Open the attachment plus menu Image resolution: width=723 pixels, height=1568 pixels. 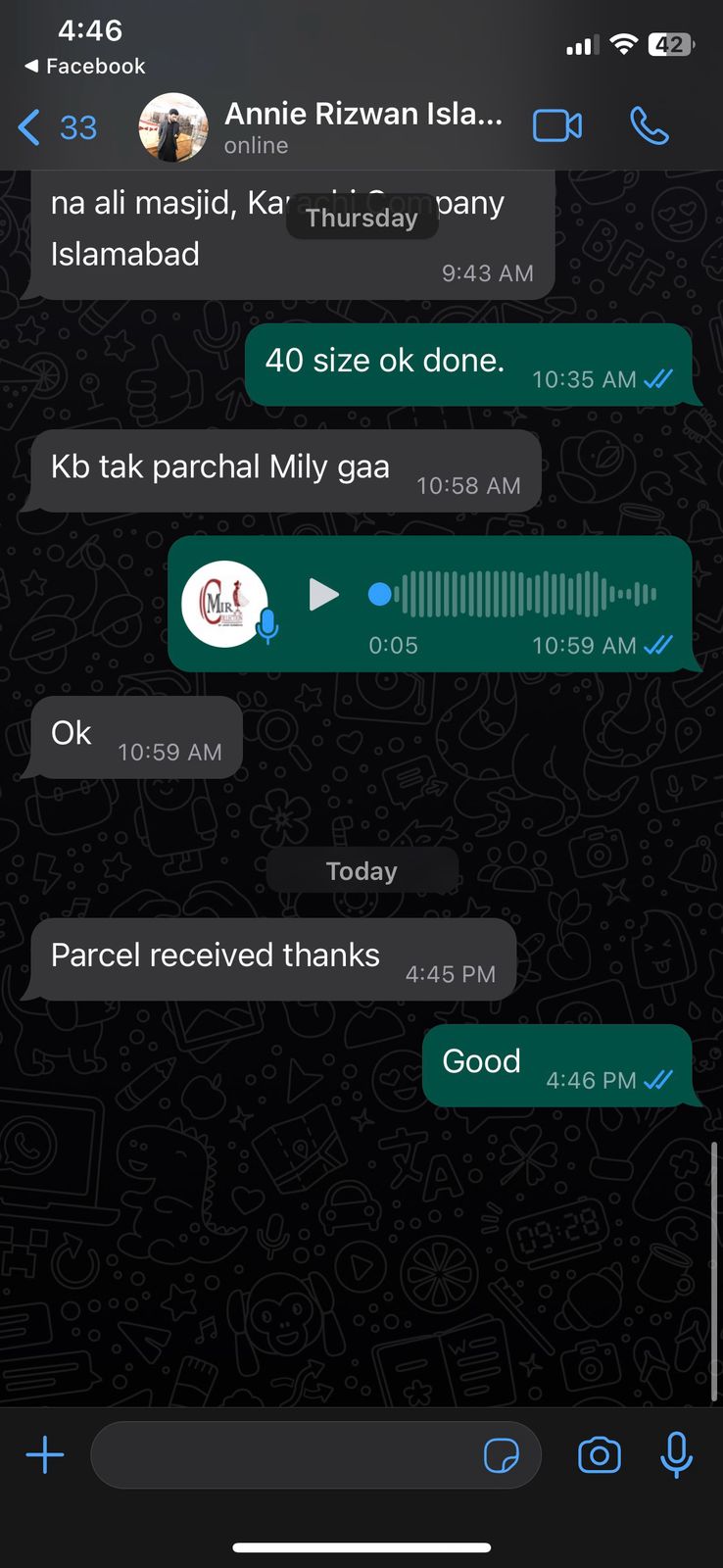(45, 1455)
